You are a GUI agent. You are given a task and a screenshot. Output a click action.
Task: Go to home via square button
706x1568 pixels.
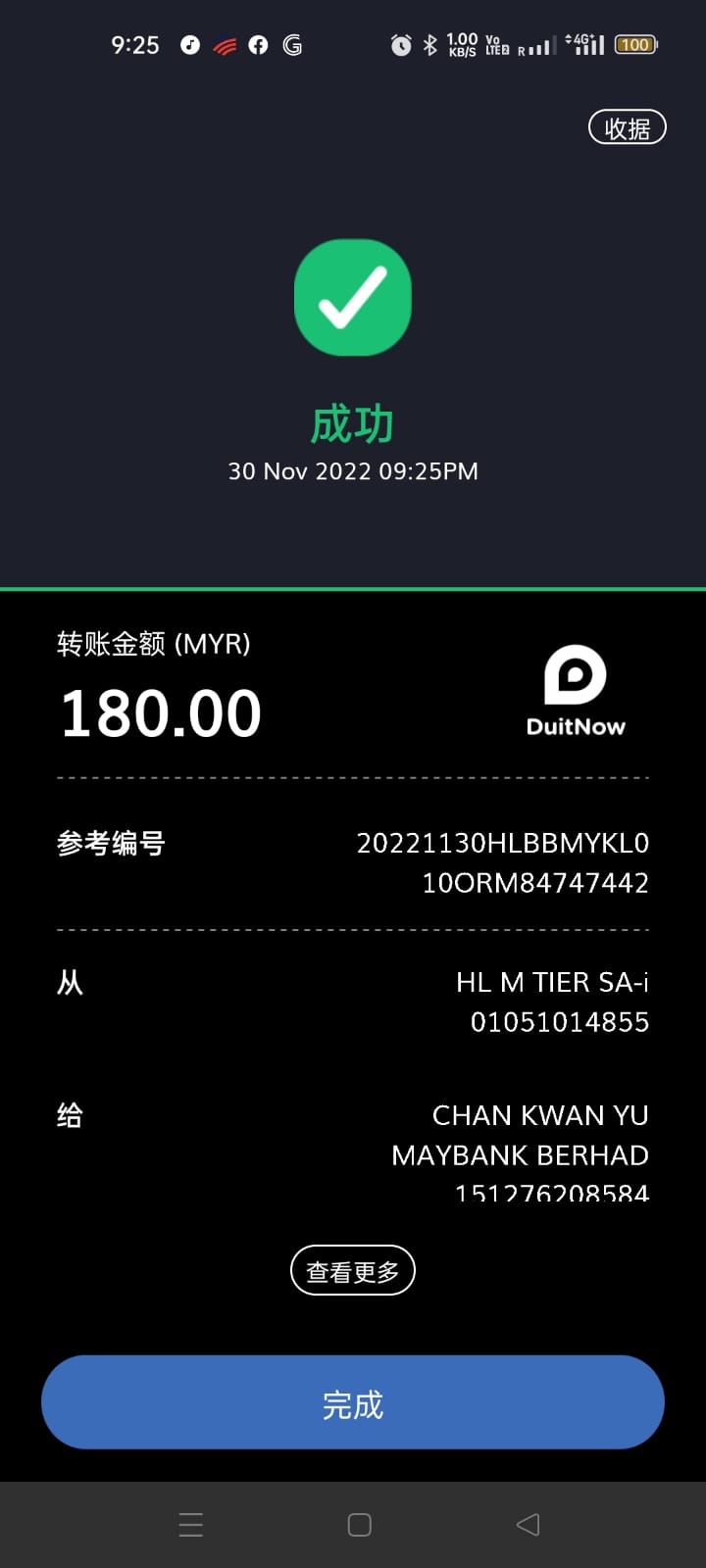point(360,1525)
